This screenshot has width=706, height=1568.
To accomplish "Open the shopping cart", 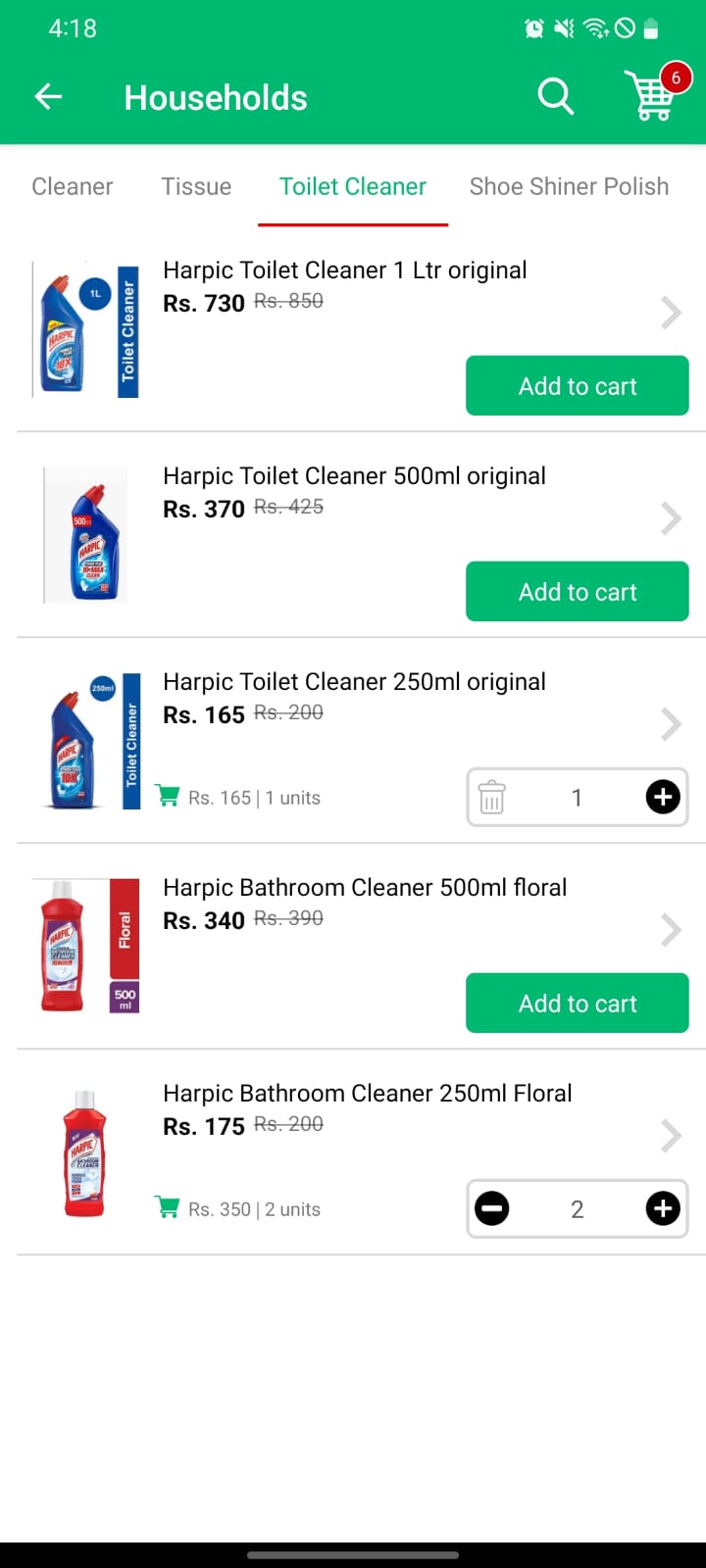I will pyautogui.click(x=654, y=96).
